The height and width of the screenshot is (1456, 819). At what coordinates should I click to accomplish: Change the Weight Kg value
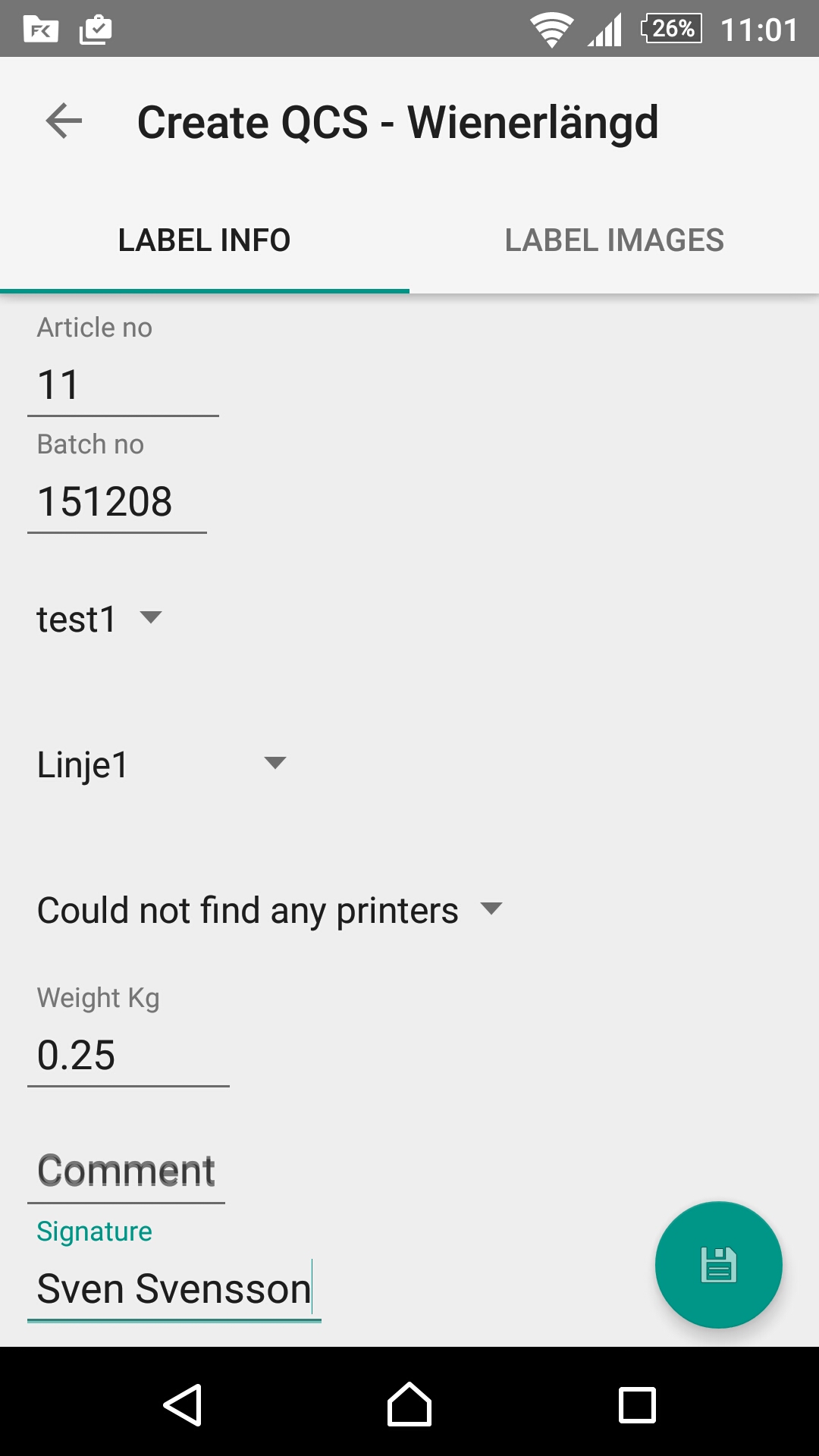coord(128,1056)
